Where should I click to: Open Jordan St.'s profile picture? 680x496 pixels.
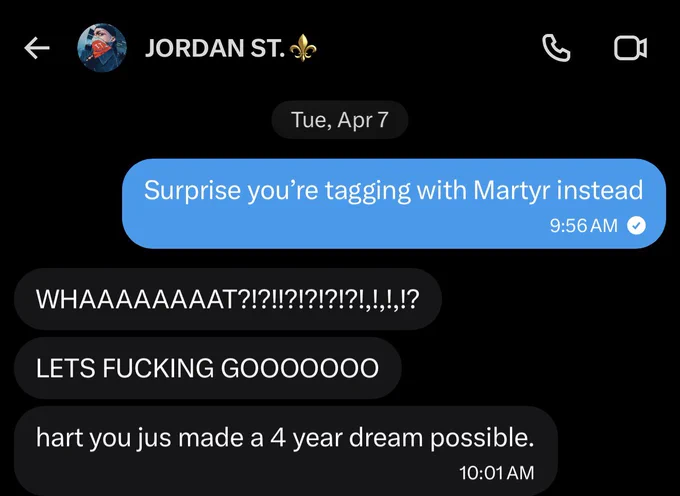pos(102,48)
